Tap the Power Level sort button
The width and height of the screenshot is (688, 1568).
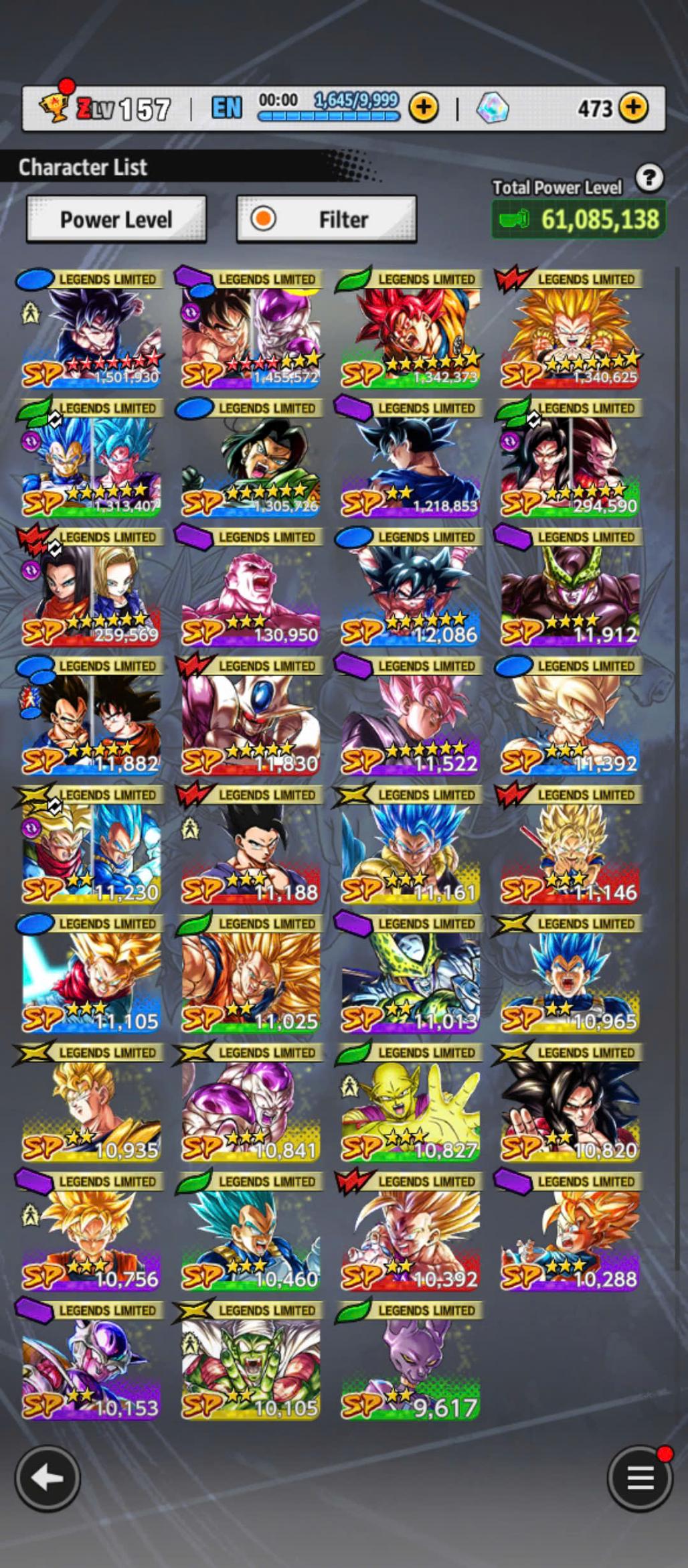point(116,219)
